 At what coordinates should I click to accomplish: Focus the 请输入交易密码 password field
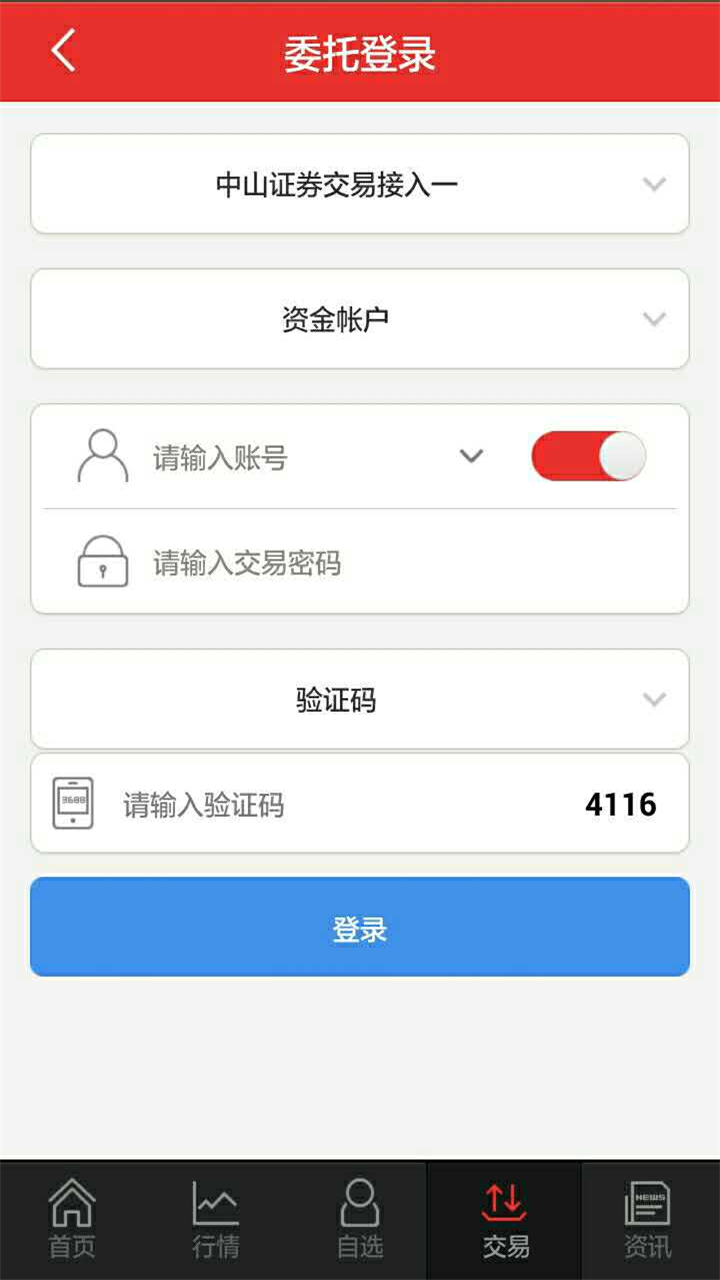click(380, 563)
